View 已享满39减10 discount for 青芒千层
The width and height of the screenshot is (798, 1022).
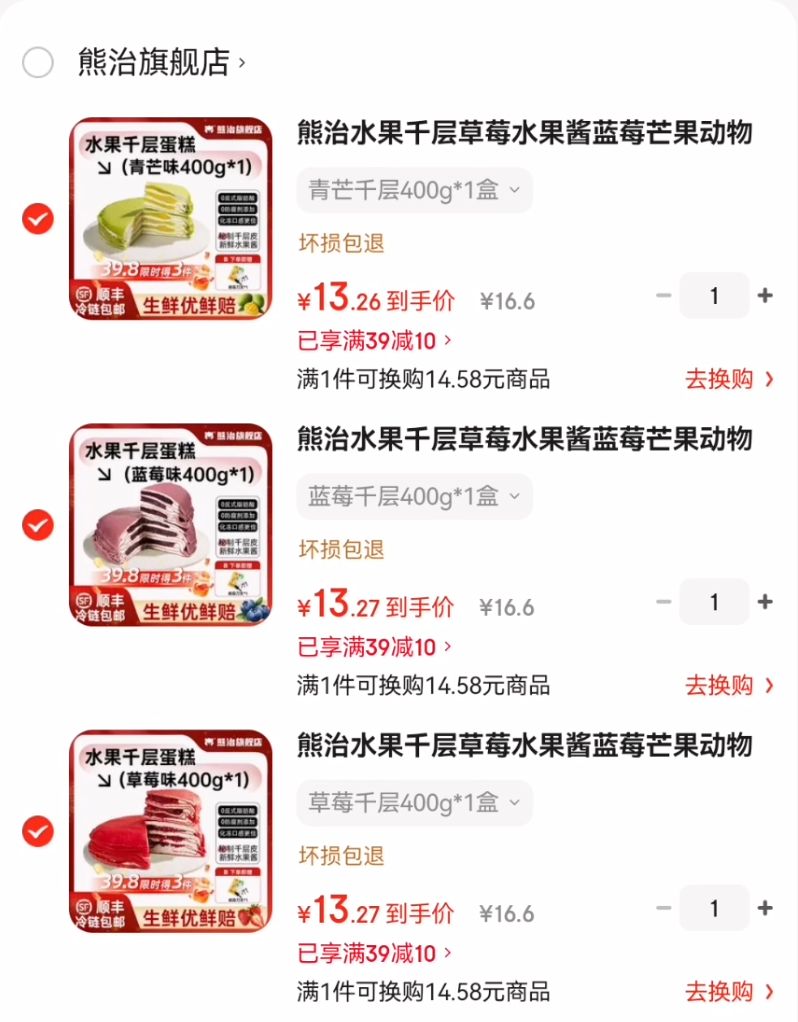[x=375, y=341]
